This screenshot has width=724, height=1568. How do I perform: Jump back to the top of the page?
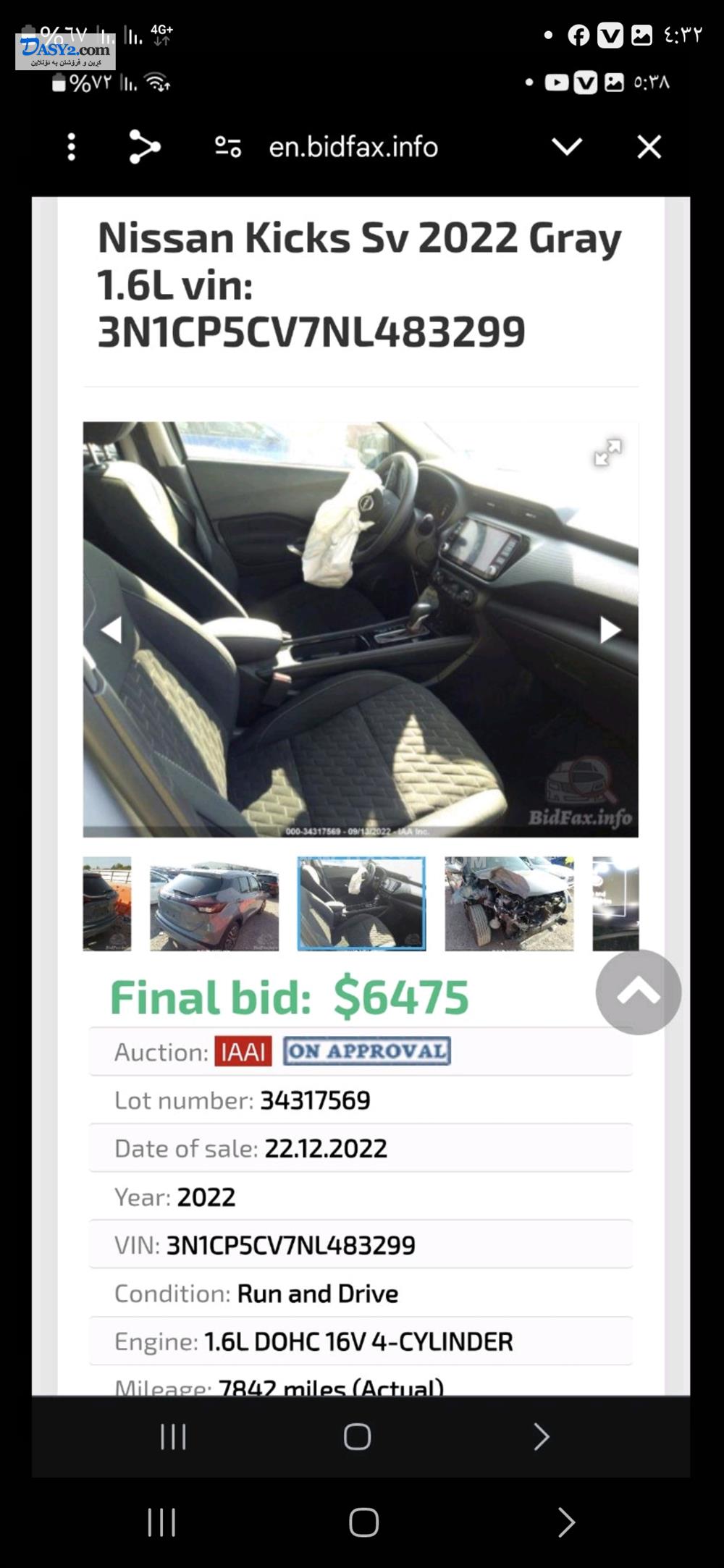638,992
